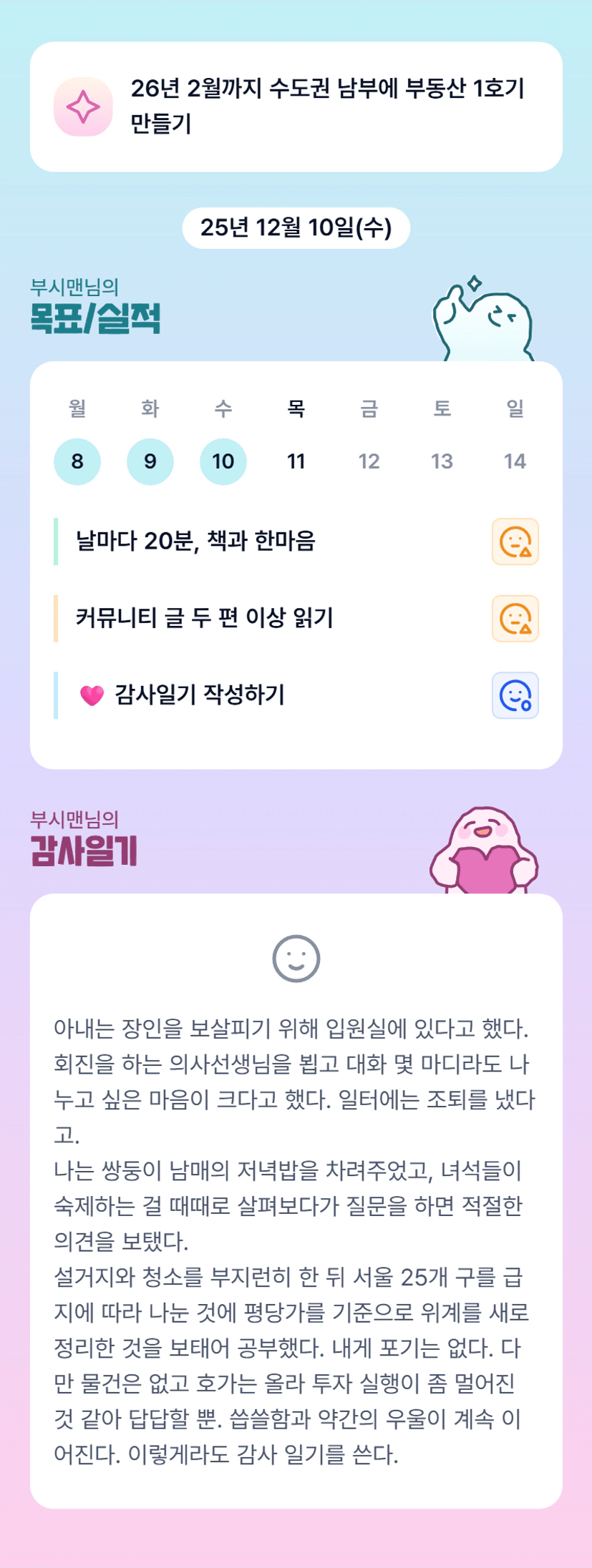The image size is (592, 1568).
Task: Select Monday the 8th in the week calendar
Action: 77,461
